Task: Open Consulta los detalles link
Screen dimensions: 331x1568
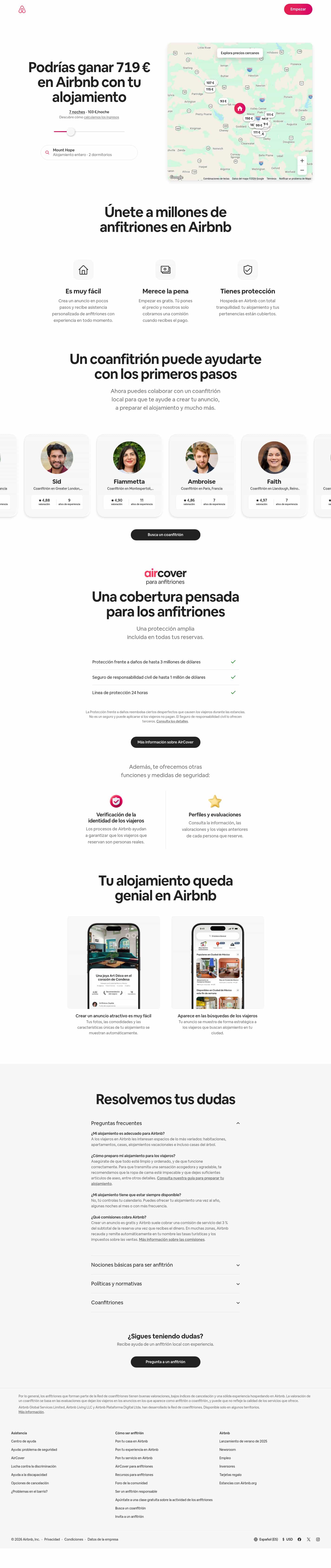Action: [172, 721]
